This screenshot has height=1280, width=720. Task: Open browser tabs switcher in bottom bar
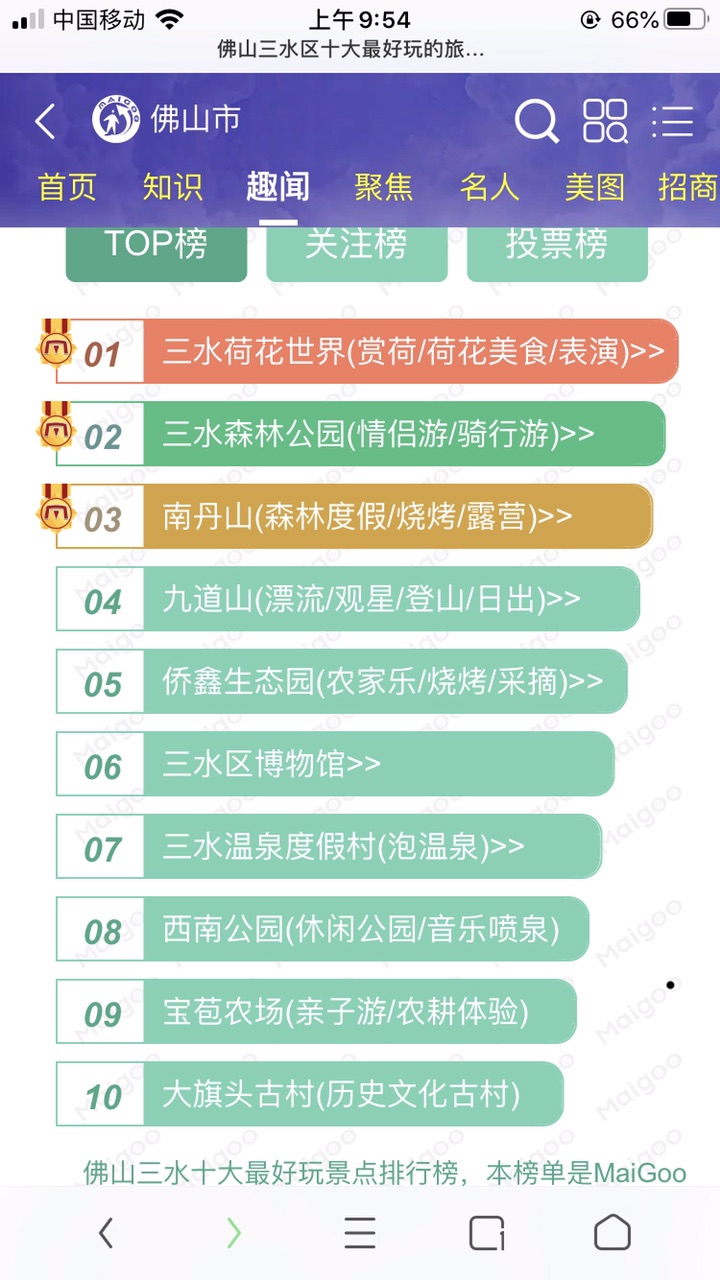pyautogui.click(x=486, y=1233)
